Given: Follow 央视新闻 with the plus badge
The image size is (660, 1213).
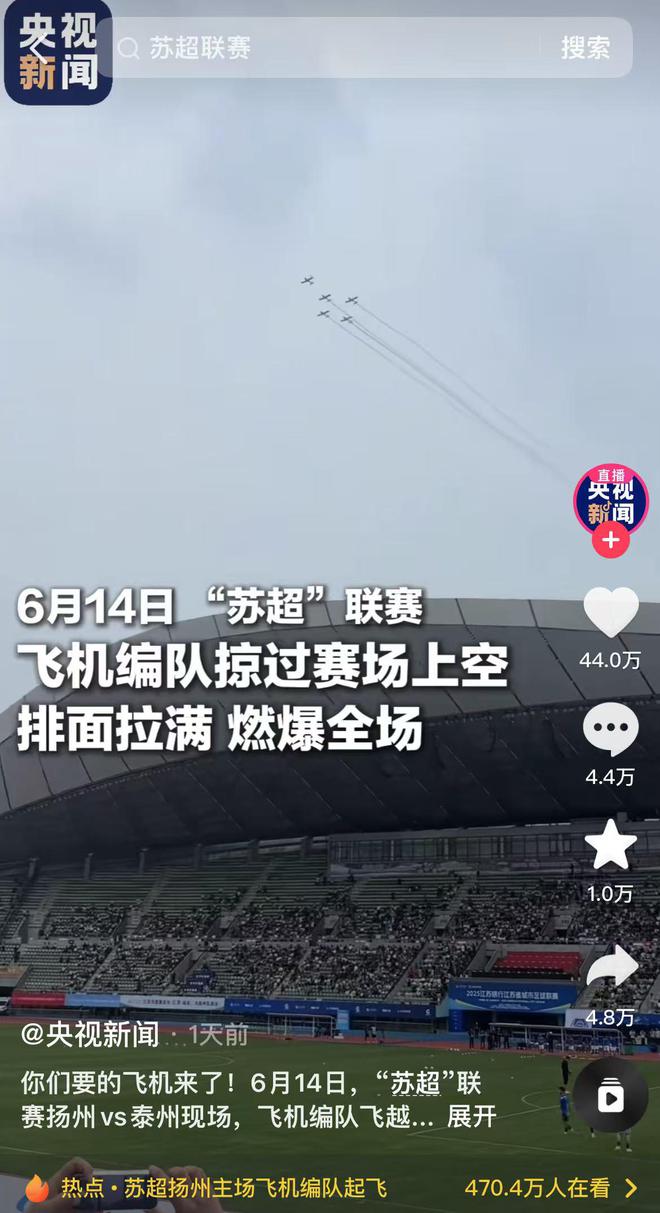Looking at the screenshot, I should click(611, 541).
